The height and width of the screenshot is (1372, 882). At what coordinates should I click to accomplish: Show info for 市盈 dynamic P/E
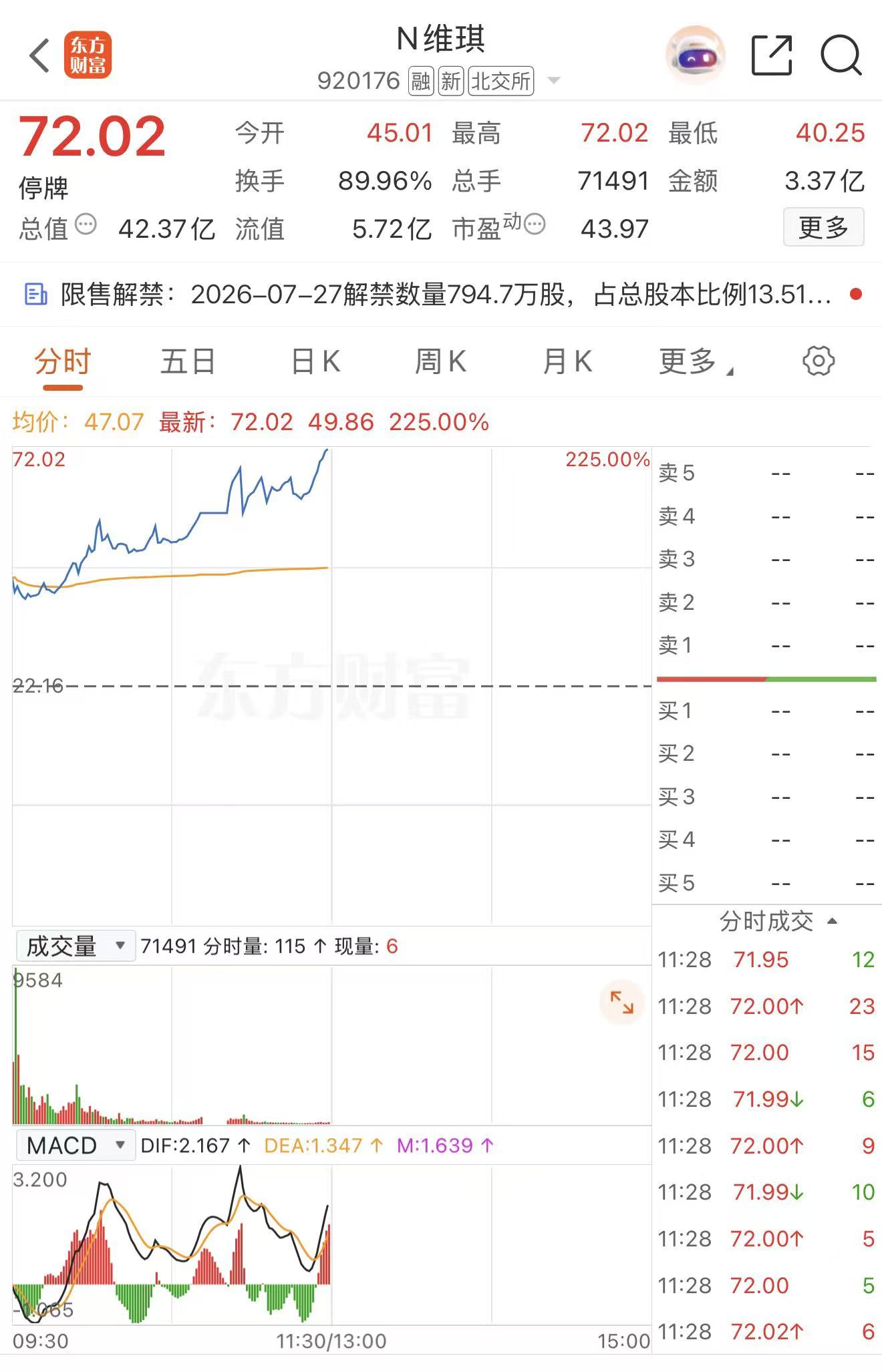(x=535, y=224)
